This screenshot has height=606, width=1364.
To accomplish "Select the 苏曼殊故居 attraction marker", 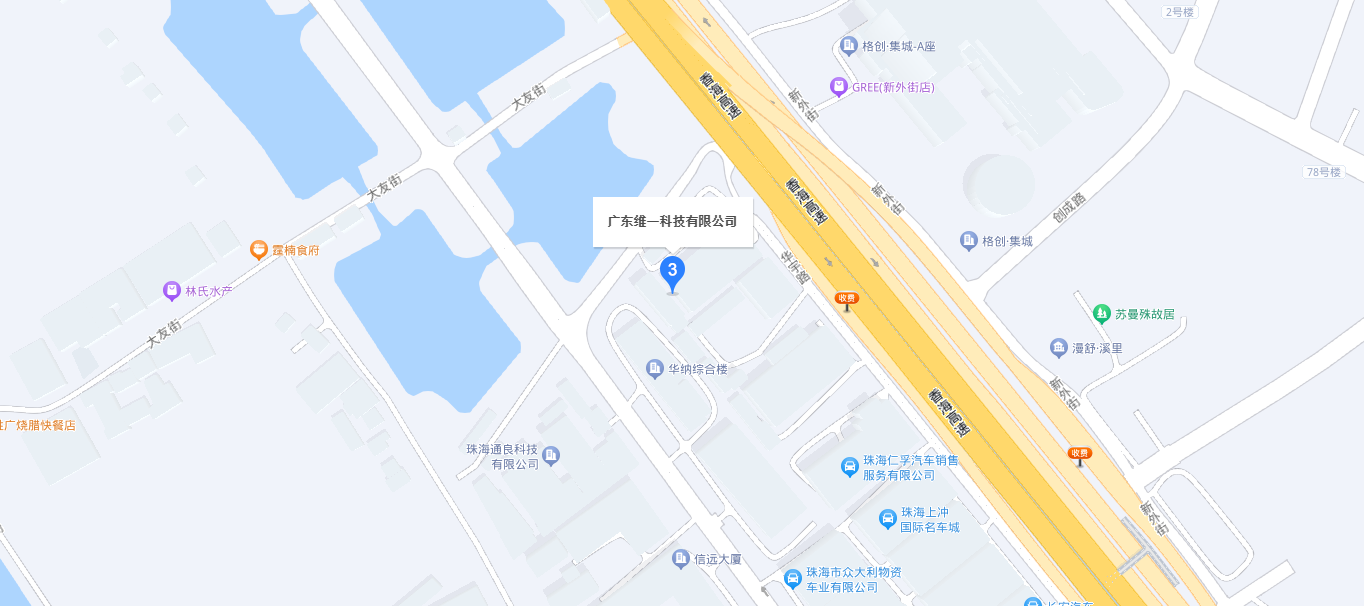I will coord(1102,314).
